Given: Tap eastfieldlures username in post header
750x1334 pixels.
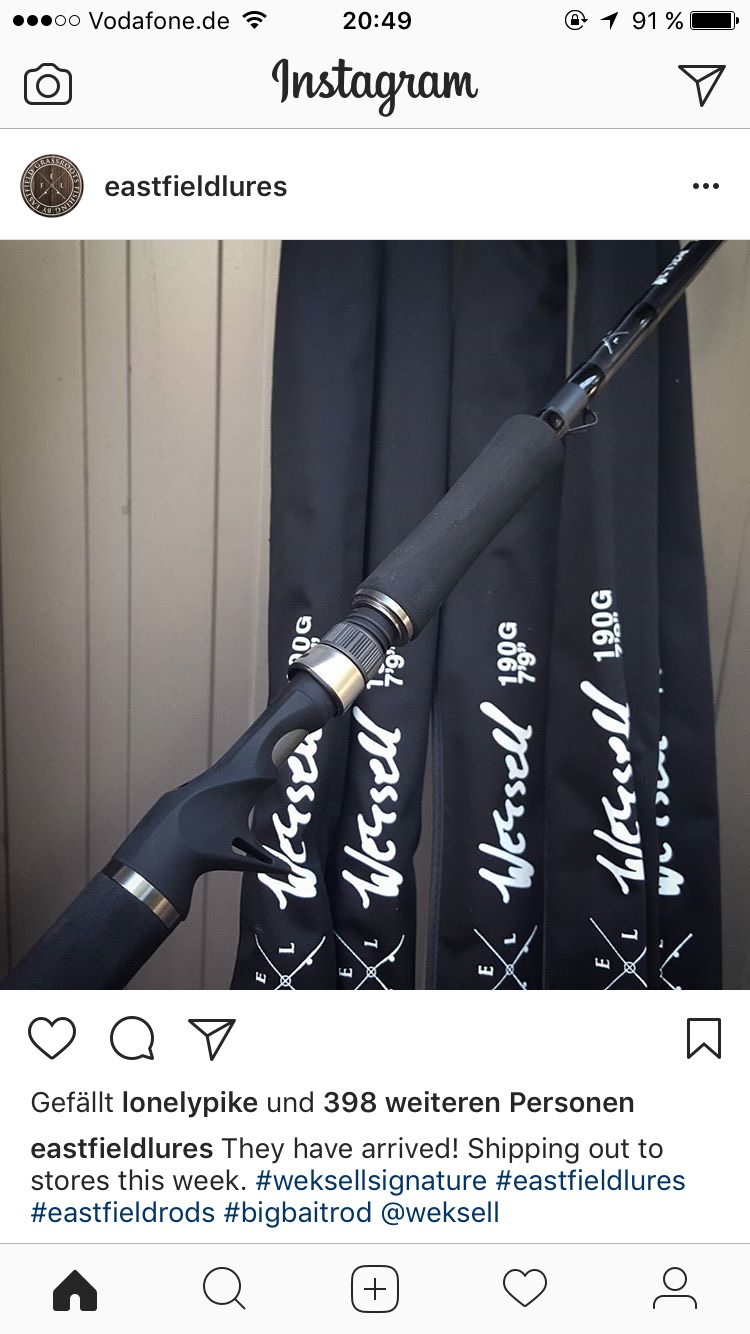Looking at the screenshot, I should pyautogui.click(x=195, y=186).
